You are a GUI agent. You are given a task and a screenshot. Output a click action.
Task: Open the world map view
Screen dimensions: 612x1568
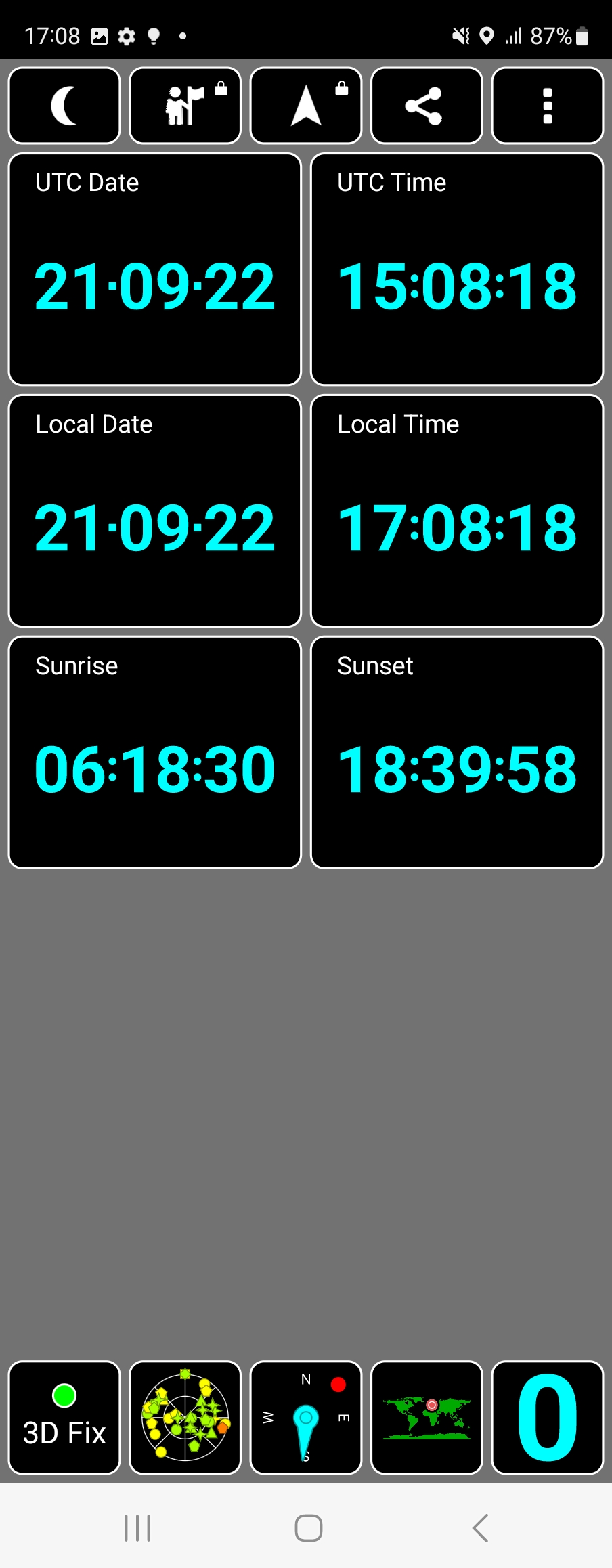427,1417
